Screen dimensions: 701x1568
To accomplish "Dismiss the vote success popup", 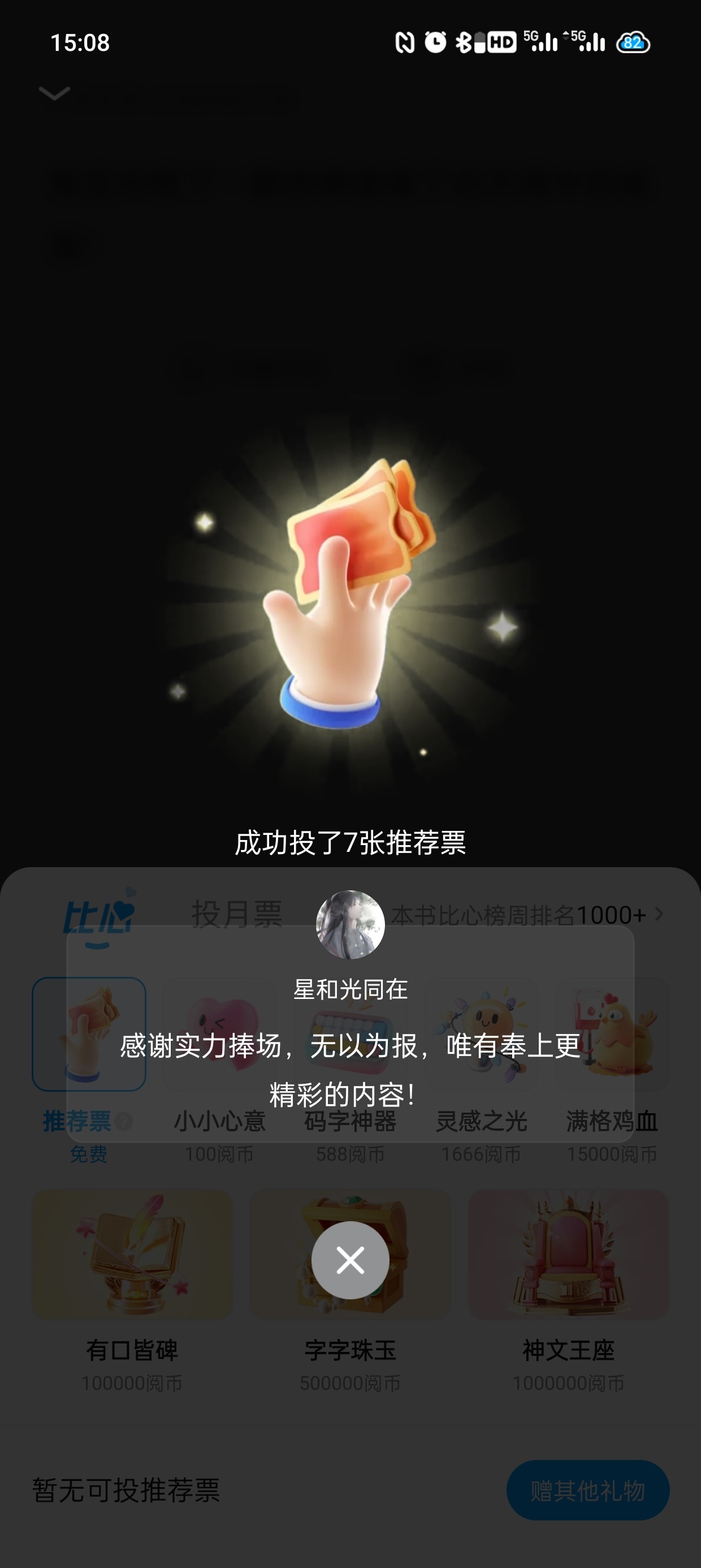I will point(350,1260).
